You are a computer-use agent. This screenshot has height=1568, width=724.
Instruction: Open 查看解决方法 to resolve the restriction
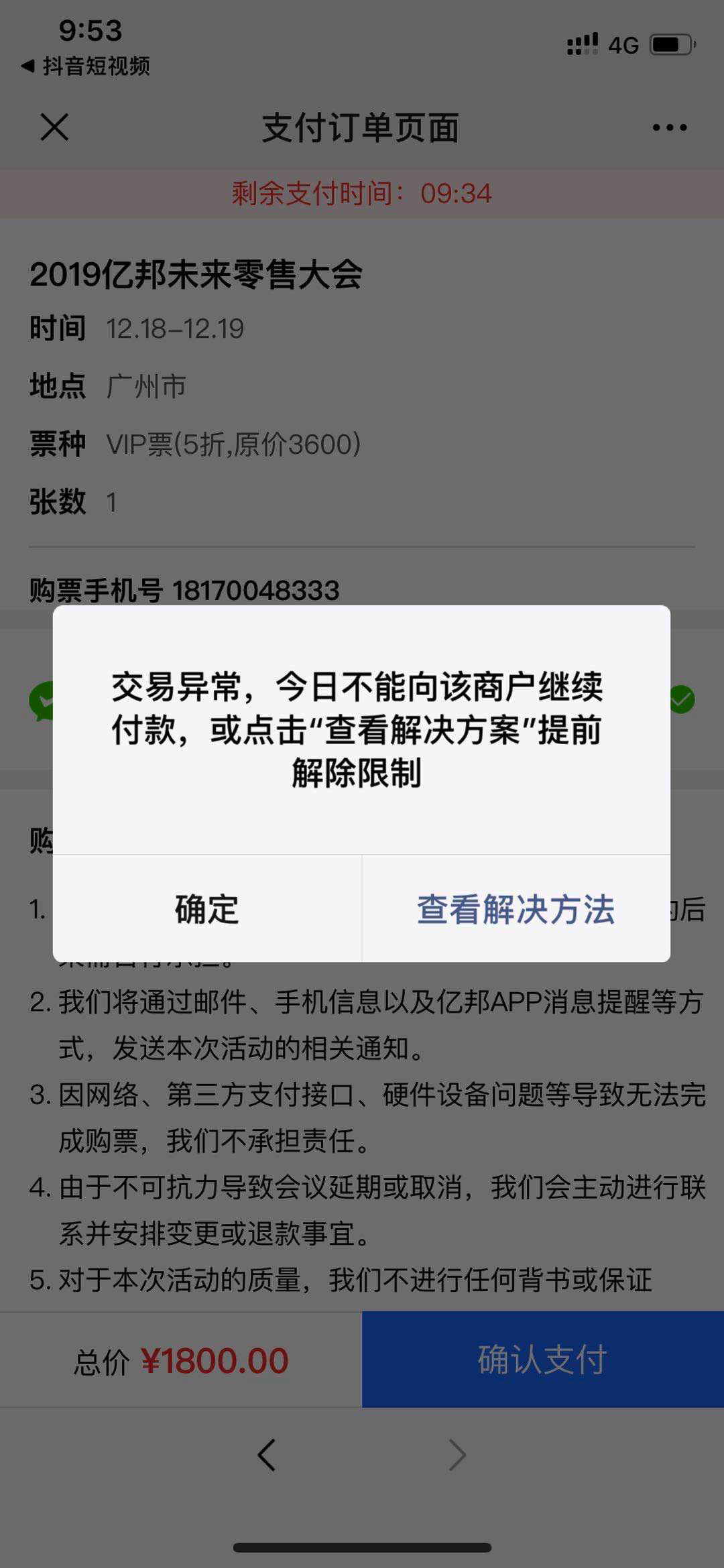518,909
